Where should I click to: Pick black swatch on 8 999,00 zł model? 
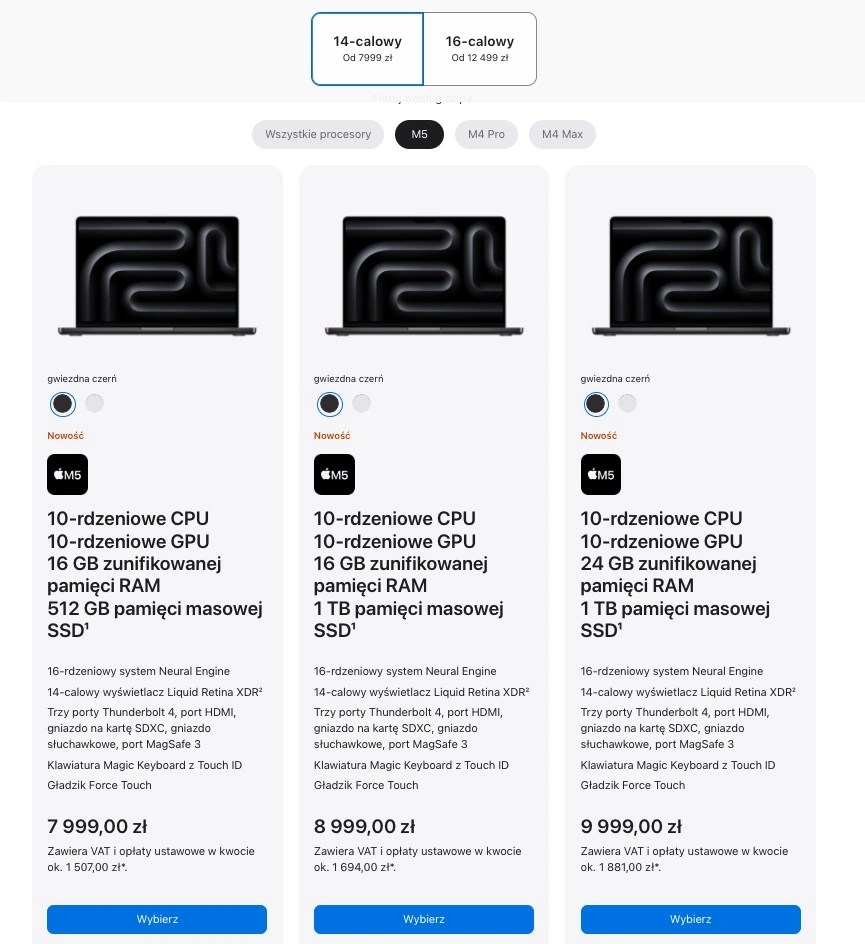329,403
